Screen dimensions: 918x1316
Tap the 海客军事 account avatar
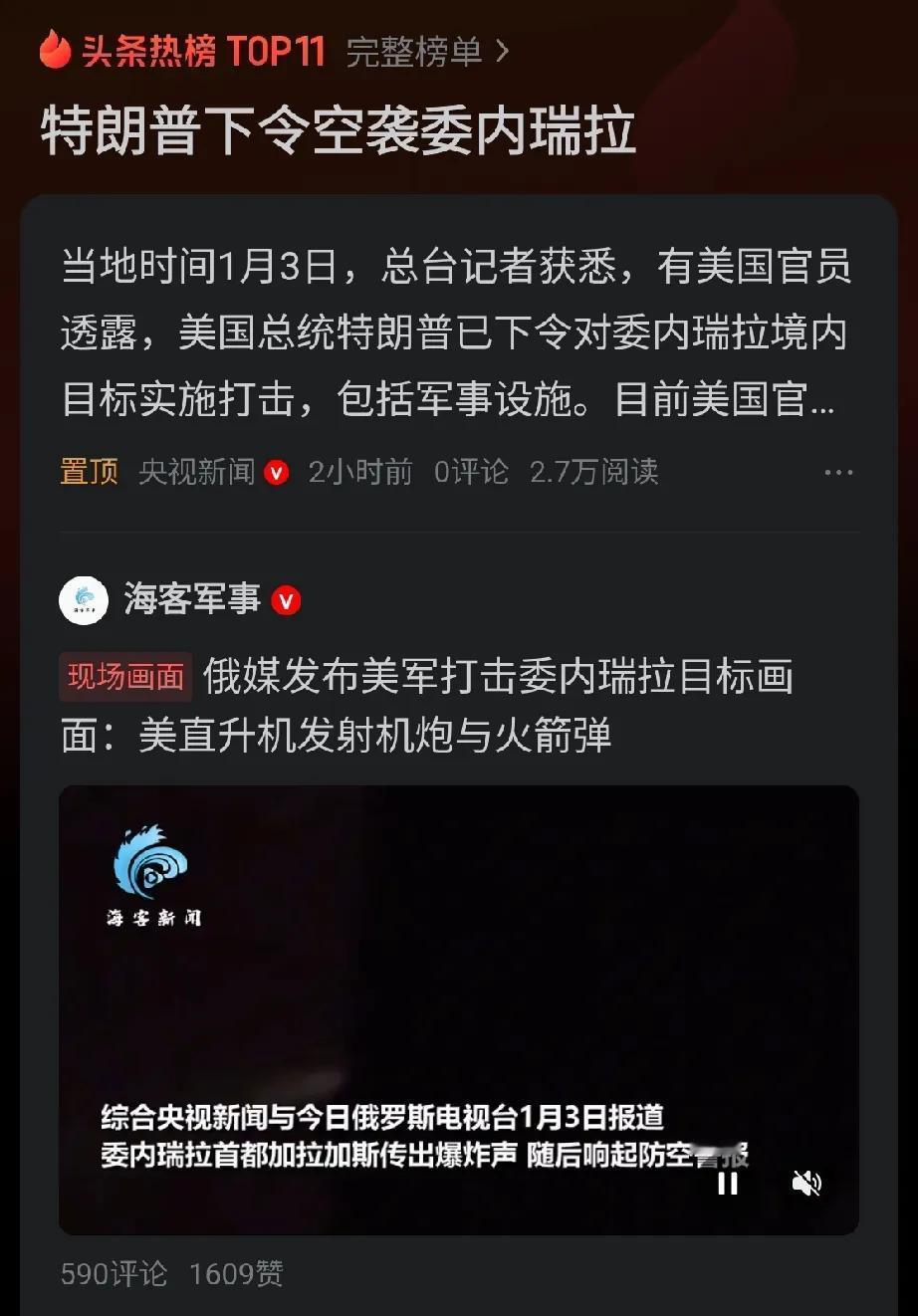86,599
